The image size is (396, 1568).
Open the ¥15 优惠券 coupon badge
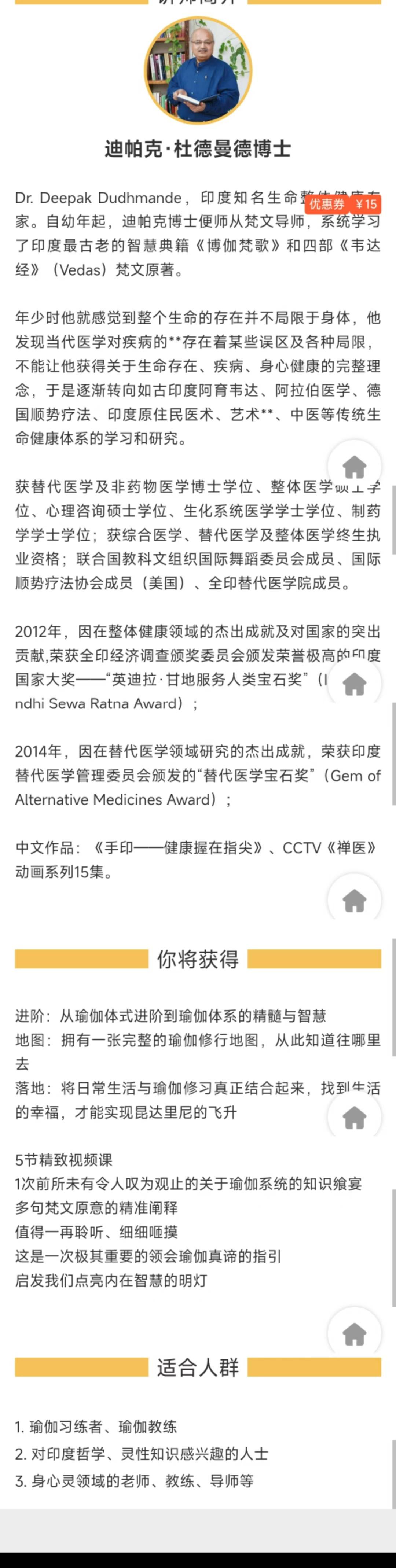click(343, 204)
